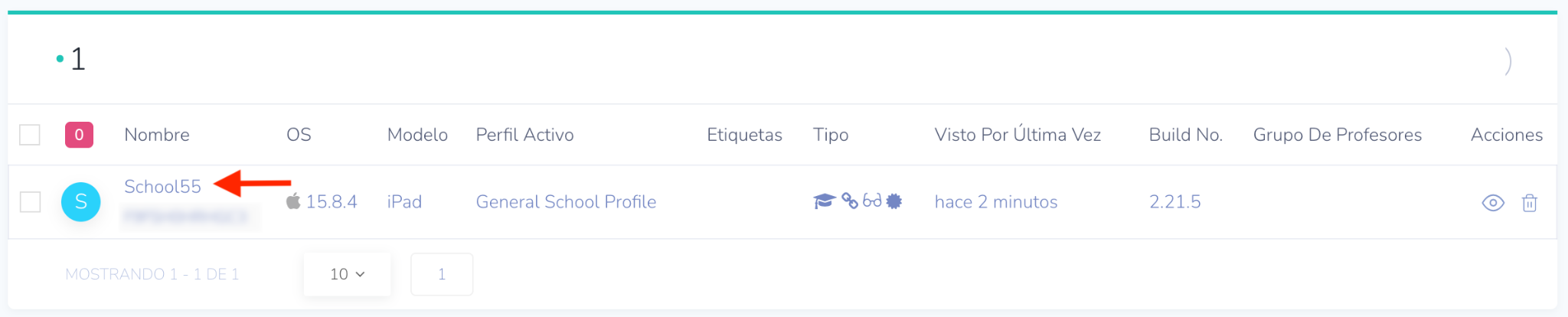The height and width of the screenshot is (317, 1568).
Task: Tick the select-all header checkbox
Action: 30,135
